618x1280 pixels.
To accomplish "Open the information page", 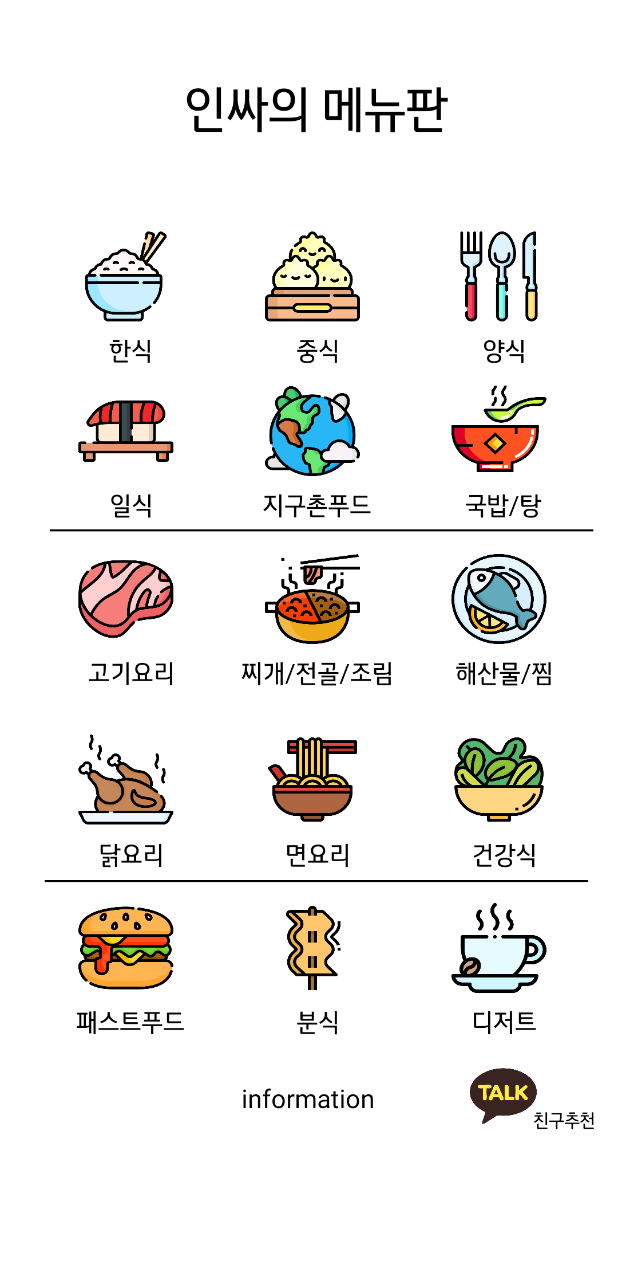I will point(308,1099).
